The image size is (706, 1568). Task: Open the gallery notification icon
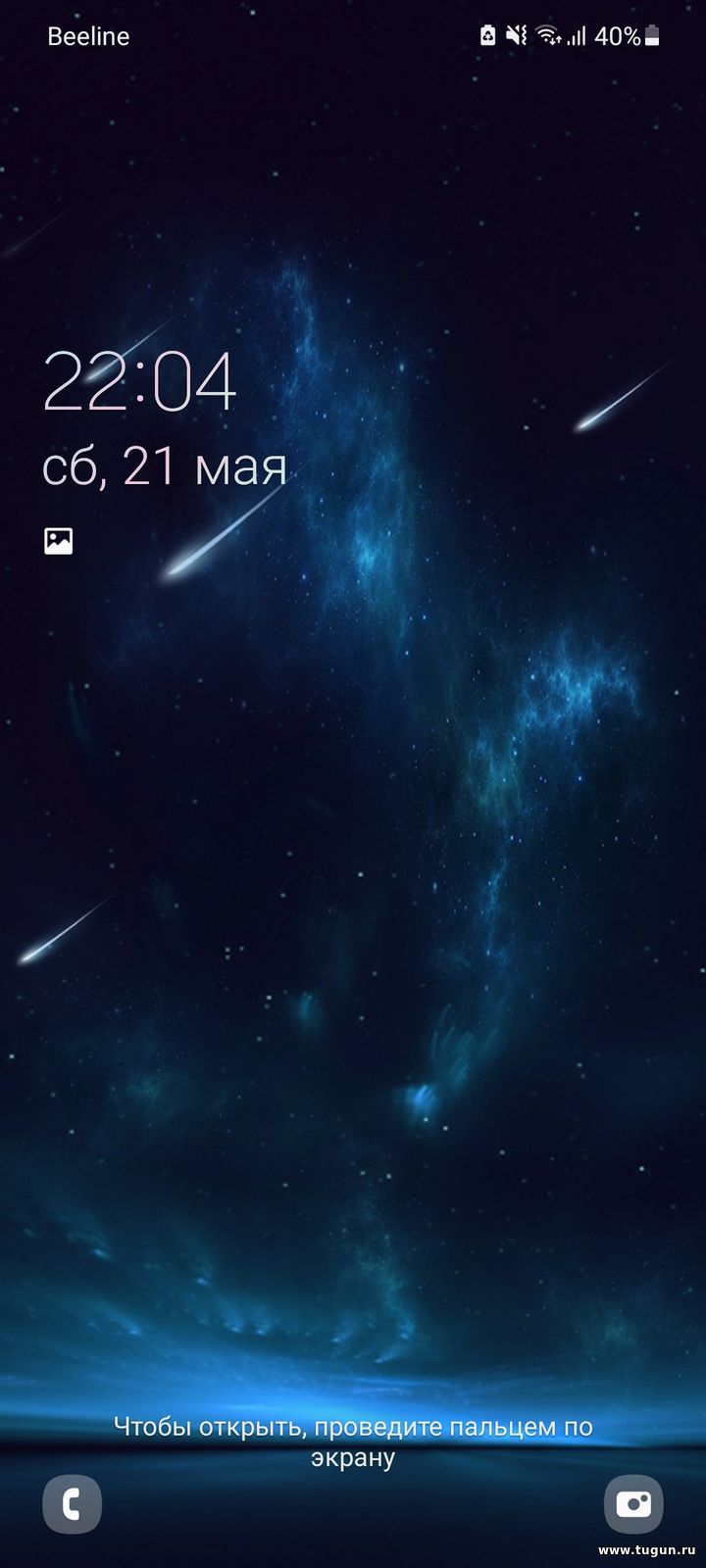(x=59, y=541)
